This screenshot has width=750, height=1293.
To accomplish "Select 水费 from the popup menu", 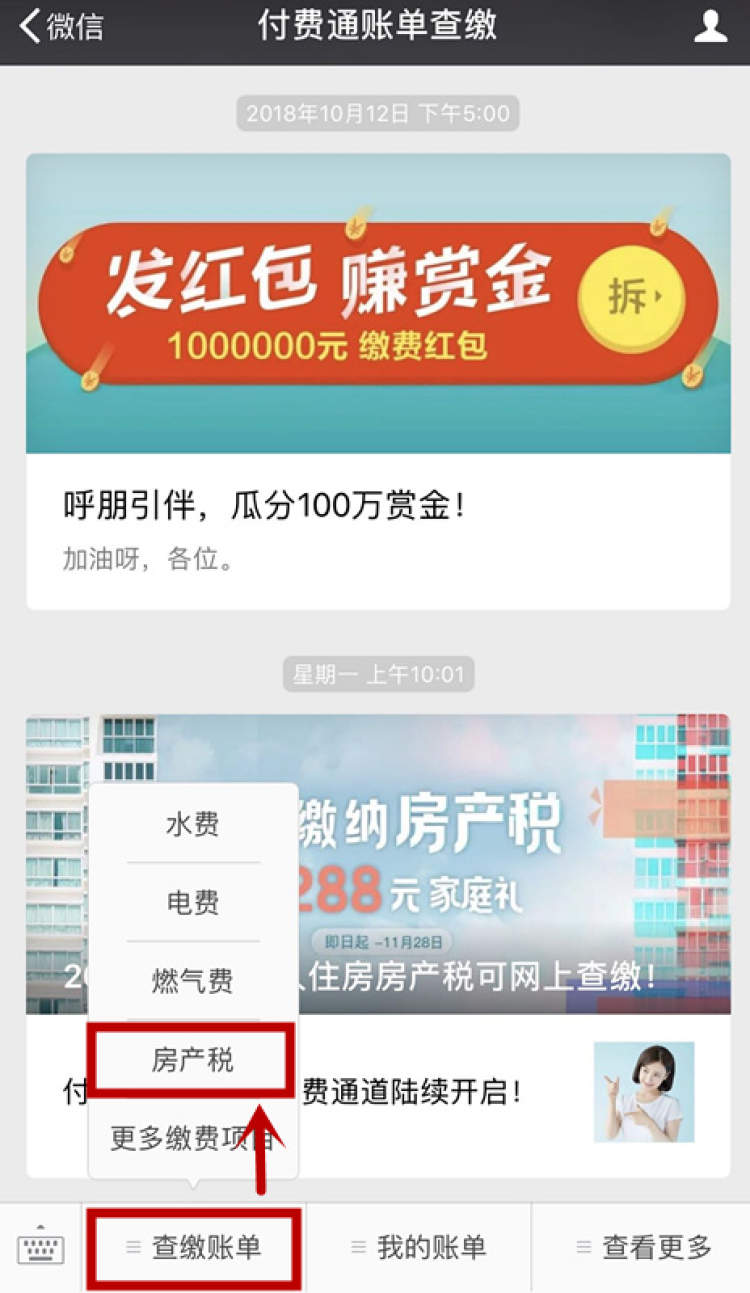I will [x=193, y=825].
